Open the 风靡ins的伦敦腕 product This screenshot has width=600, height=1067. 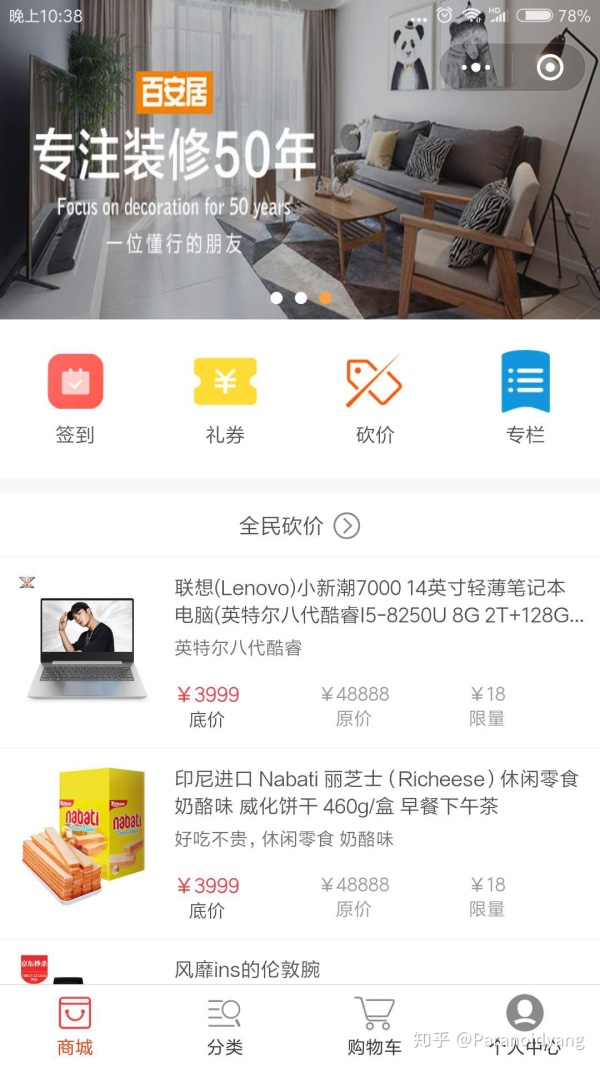pos(247,968)
